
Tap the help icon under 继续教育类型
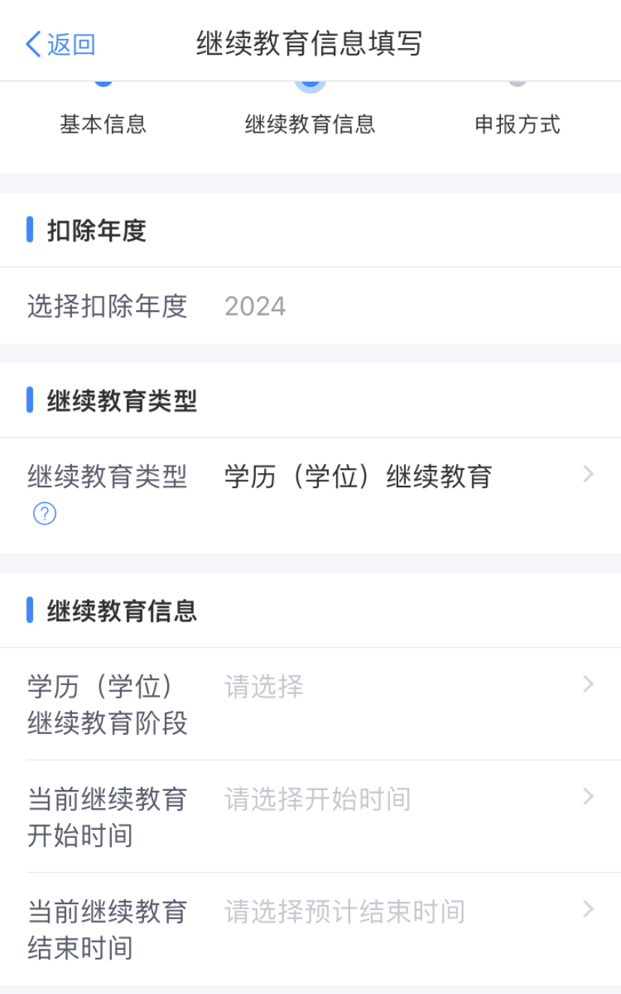click(x=44, y=513)
